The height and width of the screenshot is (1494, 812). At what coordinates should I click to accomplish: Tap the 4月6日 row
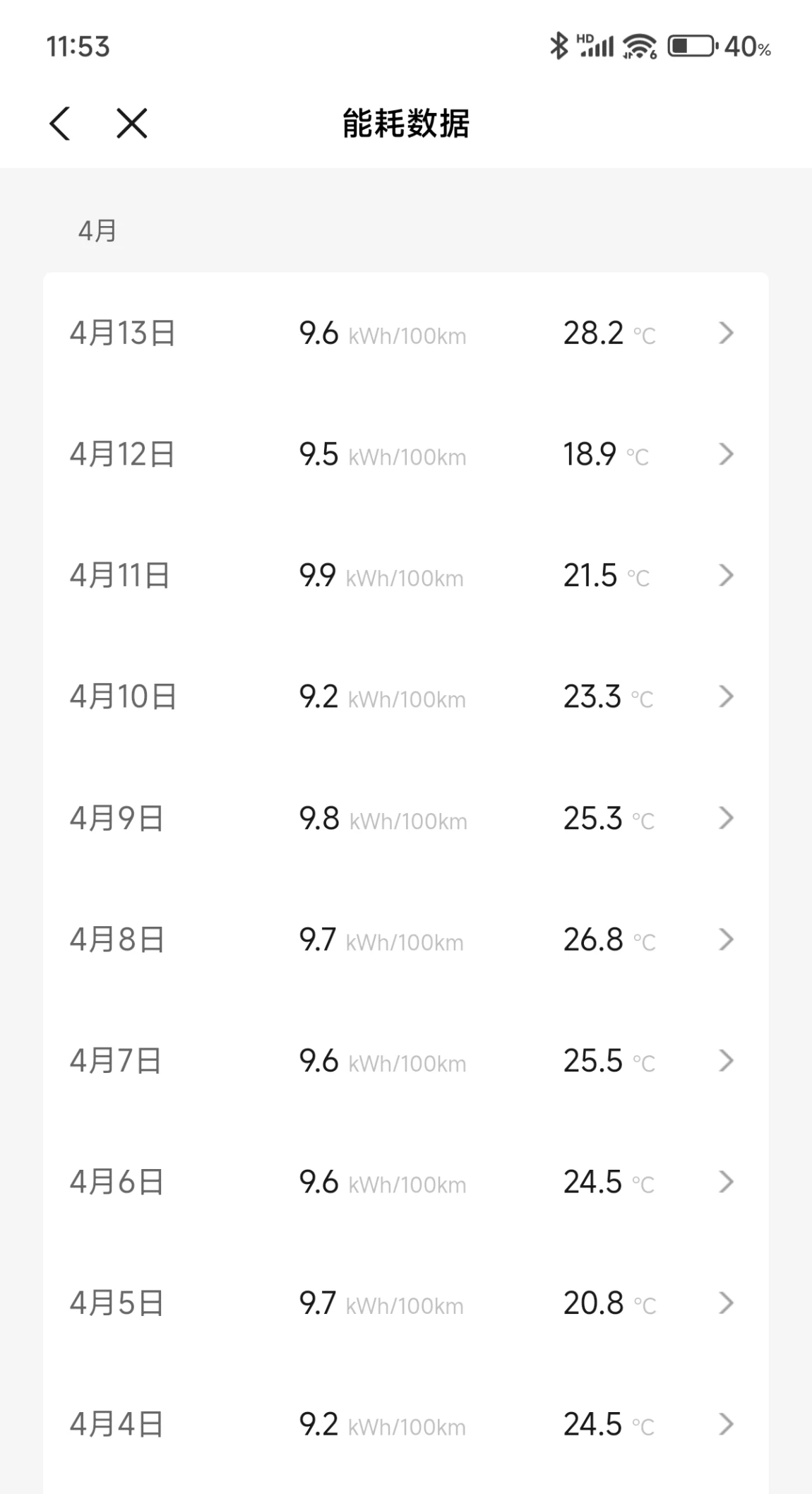click(x=406, y=1182)
